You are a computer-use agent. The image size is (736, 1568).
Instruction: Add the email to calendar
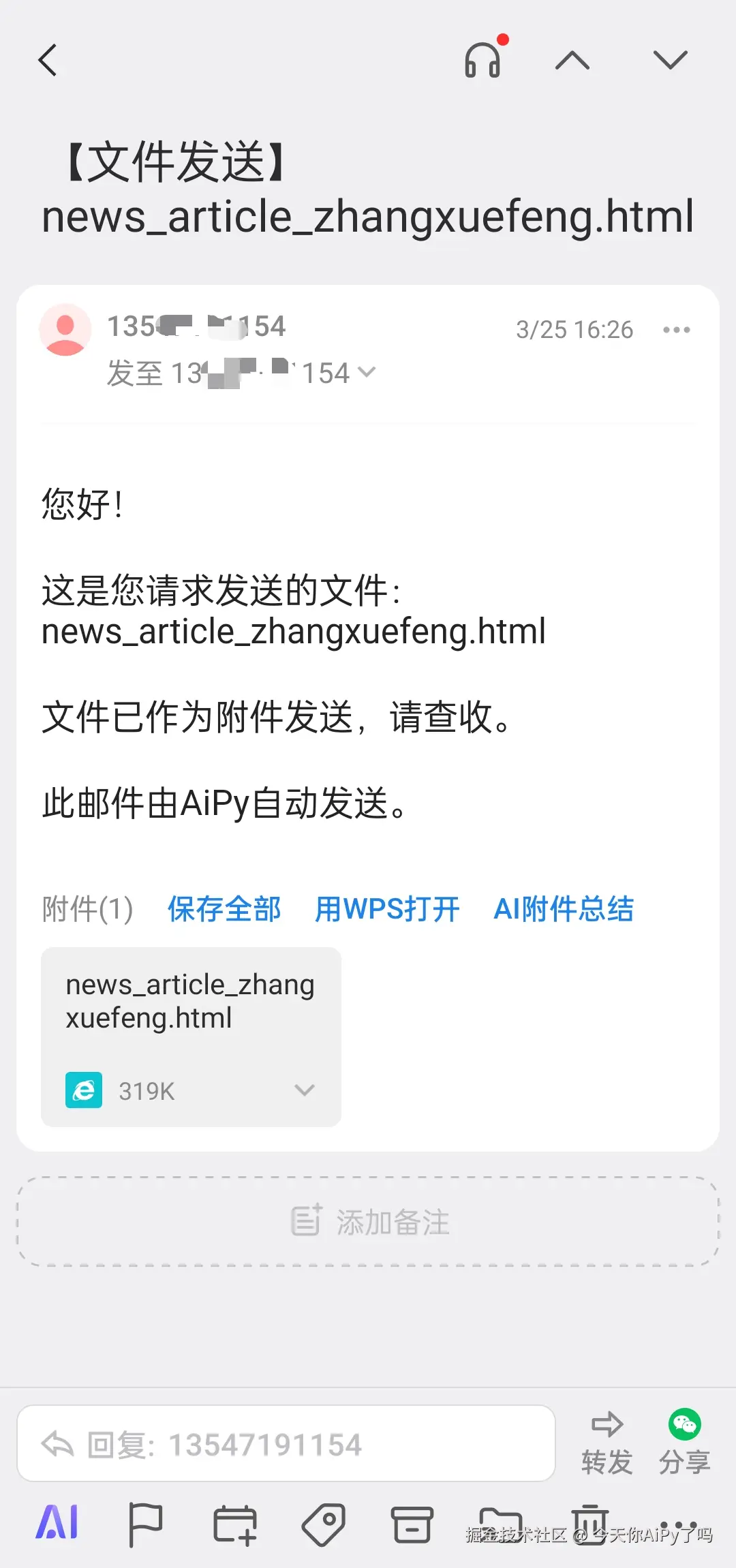[x=234, y=1524]
